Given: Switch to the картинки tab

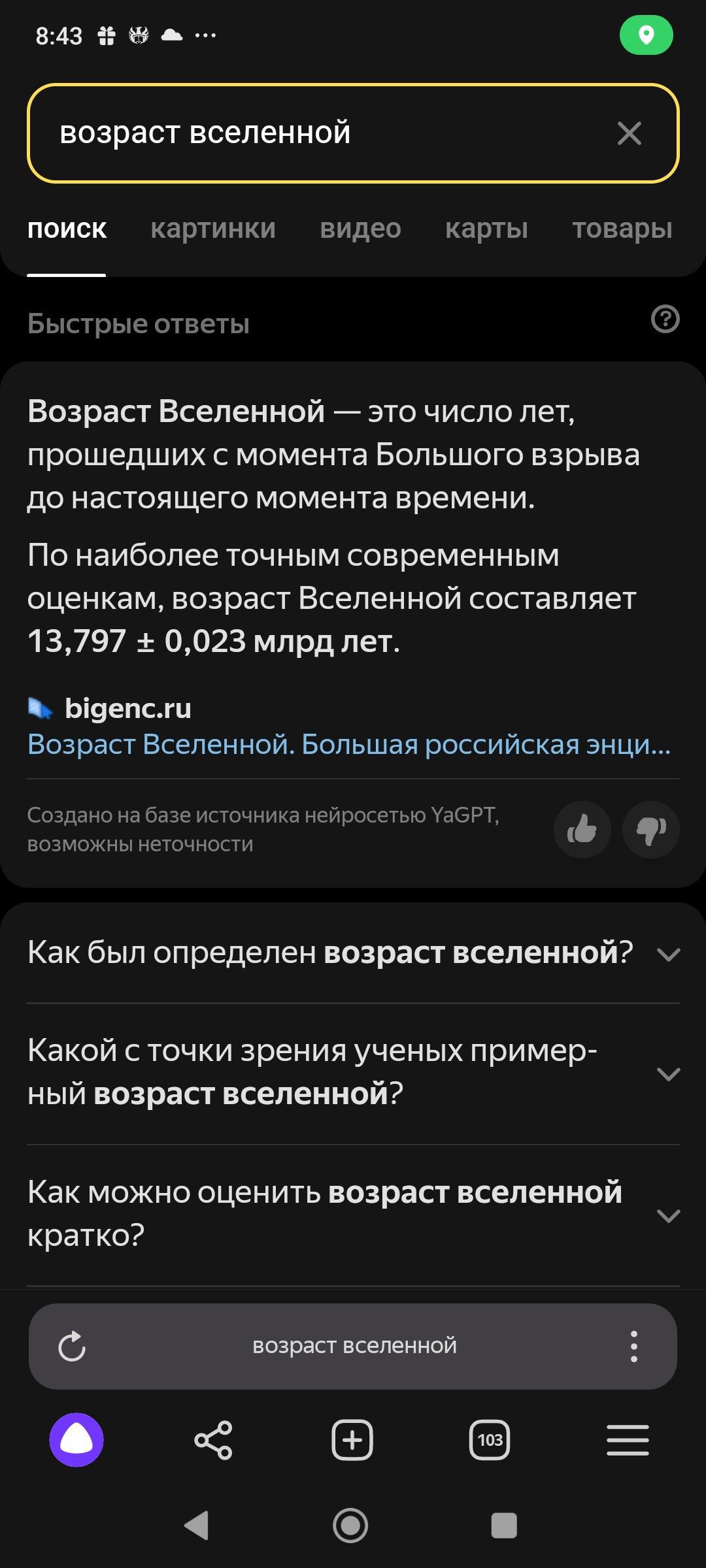Looking at the screenshot, I should [213, 229].
